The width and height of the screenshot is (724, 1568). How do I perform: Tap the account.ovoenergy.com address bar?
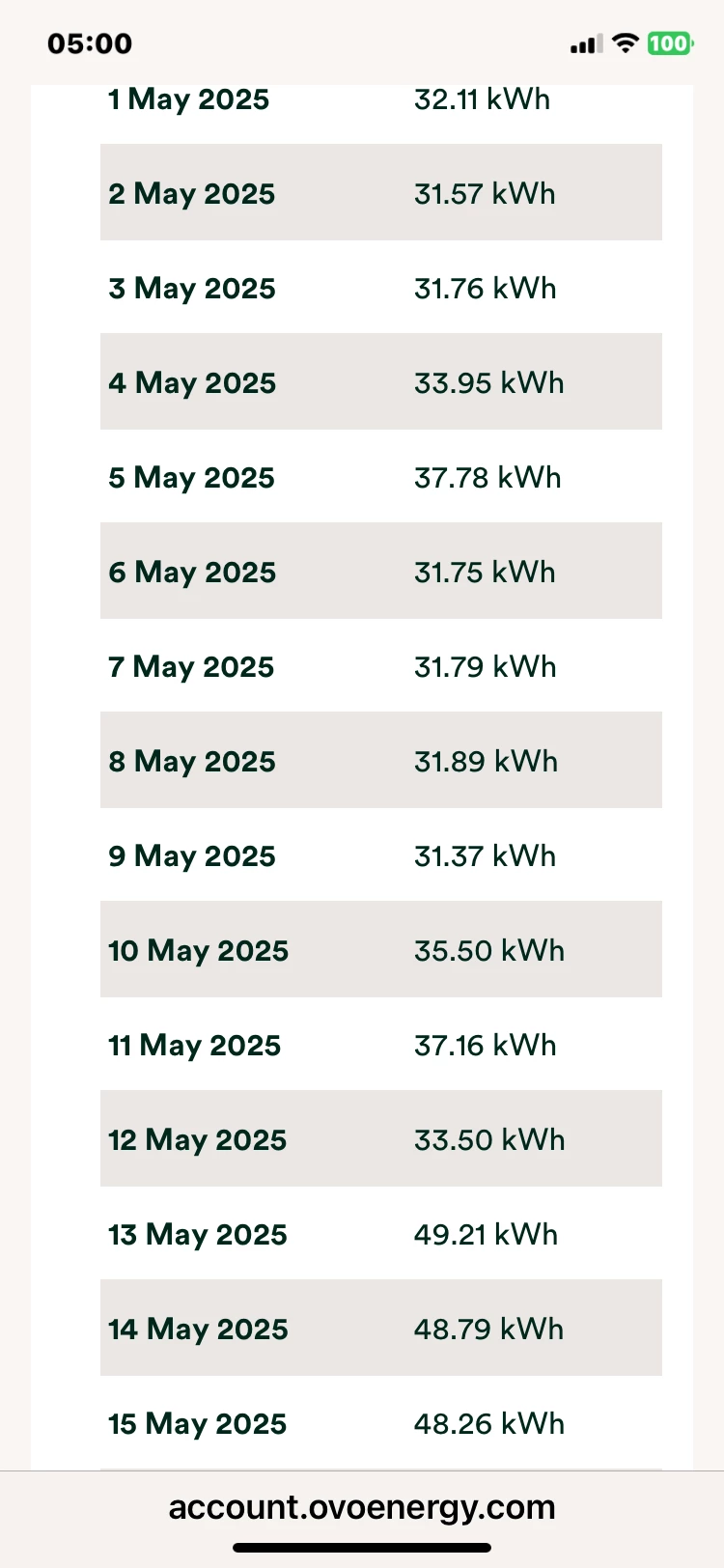click(x=362, y=1506)
